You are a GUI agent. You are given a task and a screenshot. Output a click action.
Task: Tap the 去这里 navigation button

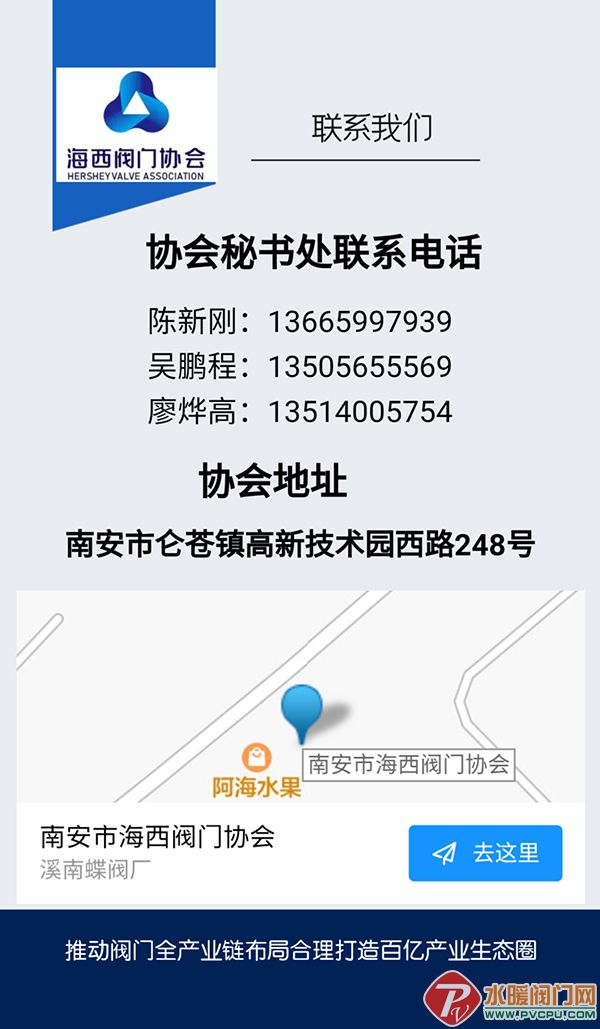[x=485, y=853]
